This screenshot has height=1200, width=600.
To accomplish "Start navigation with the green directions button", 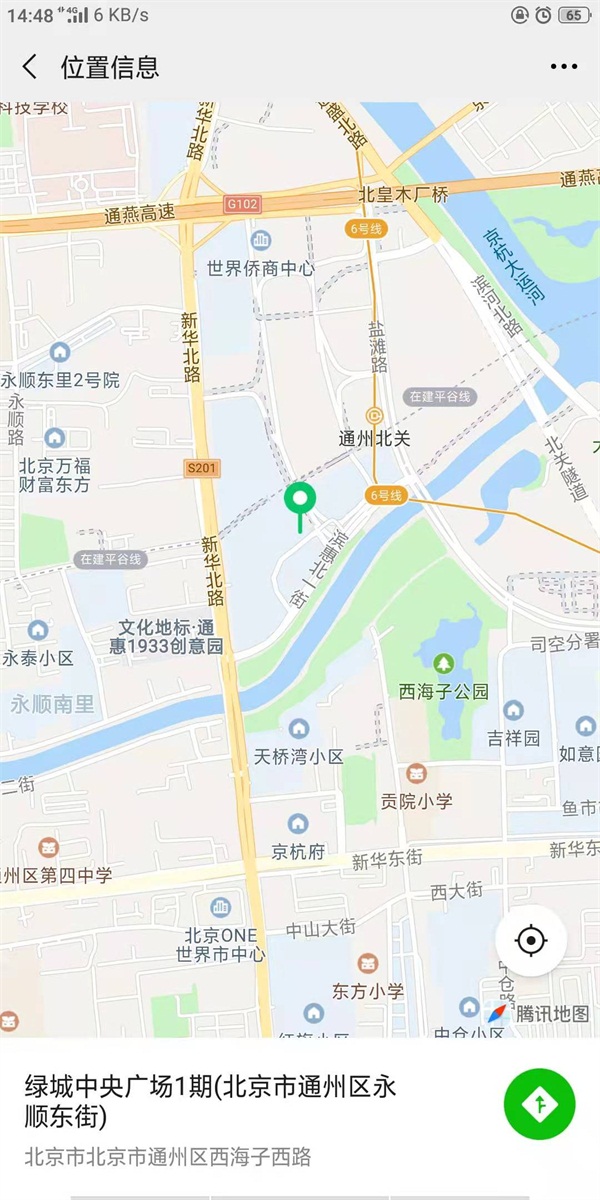I will pos(540,1103).
